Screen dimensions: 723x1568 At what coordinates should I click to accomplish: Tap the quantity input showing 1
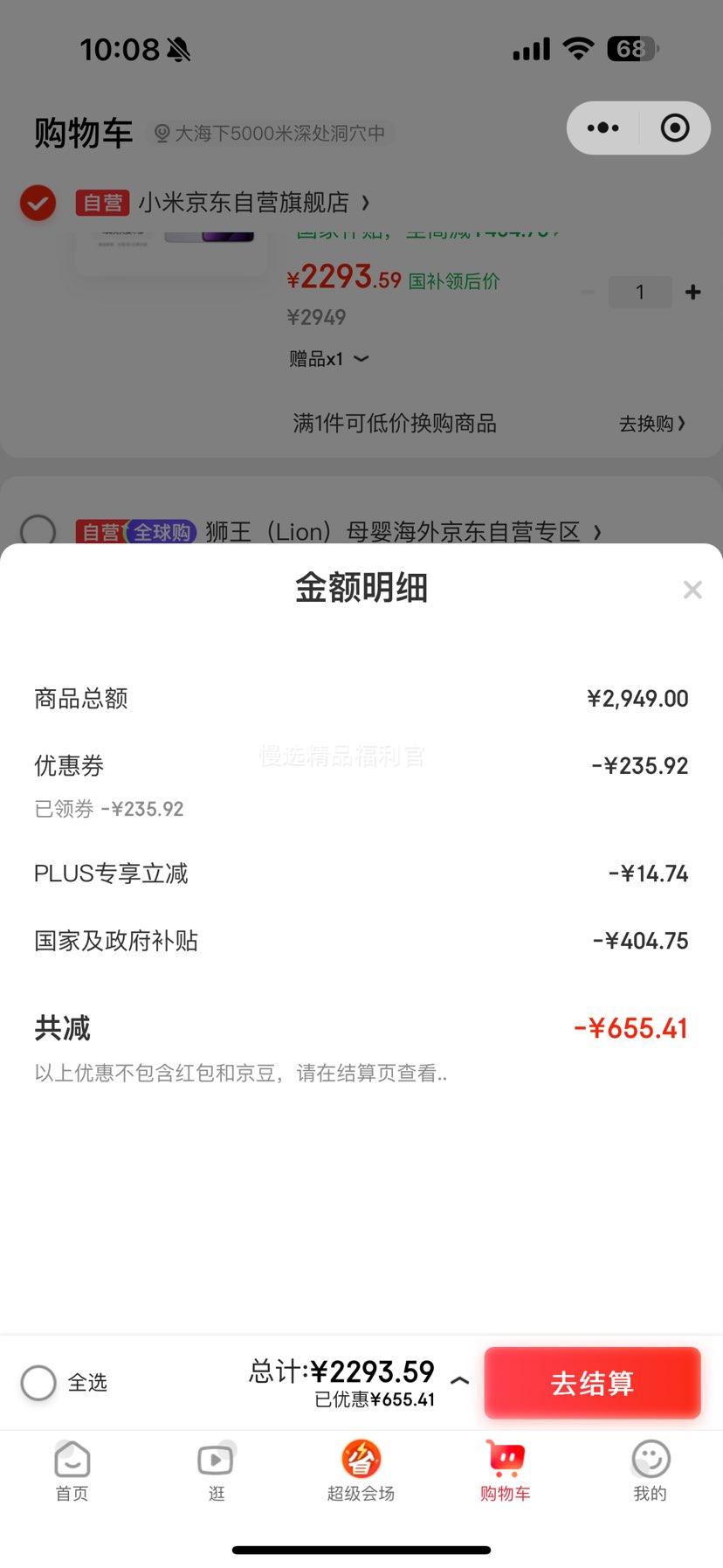tap(640, 292)
